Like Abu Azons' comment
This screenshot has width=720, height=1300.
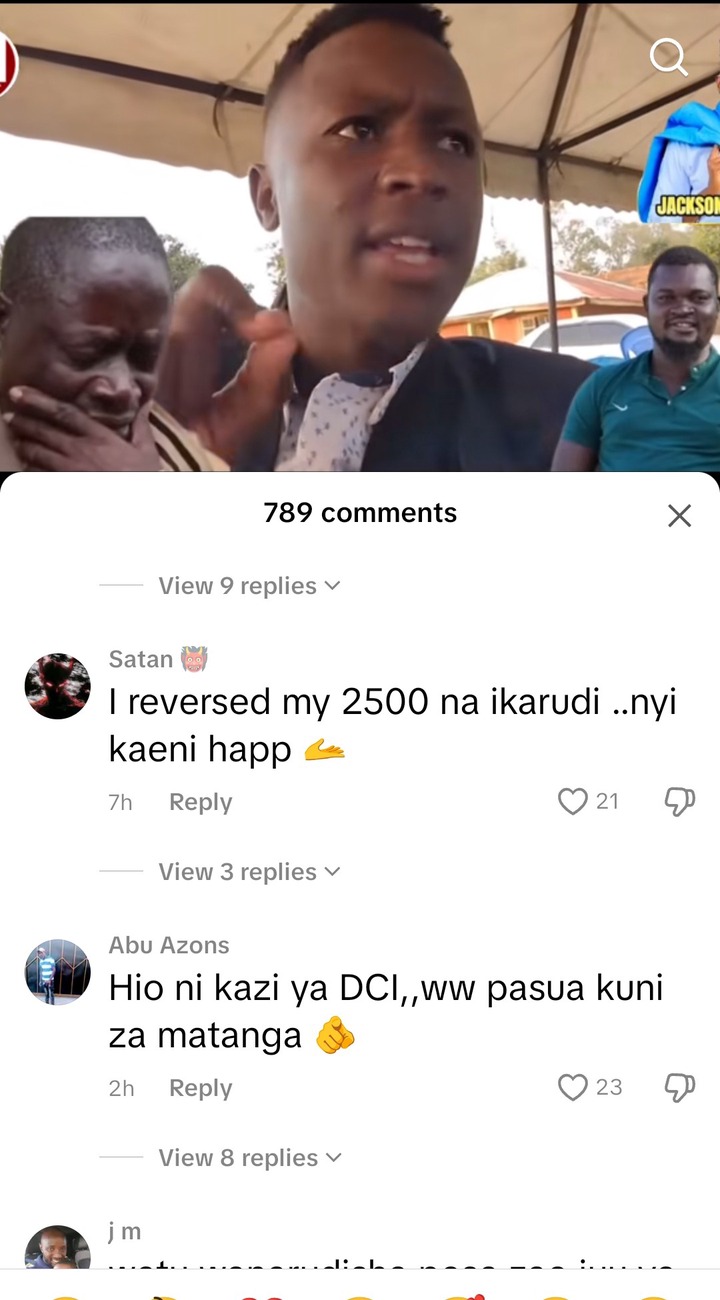573,1087
